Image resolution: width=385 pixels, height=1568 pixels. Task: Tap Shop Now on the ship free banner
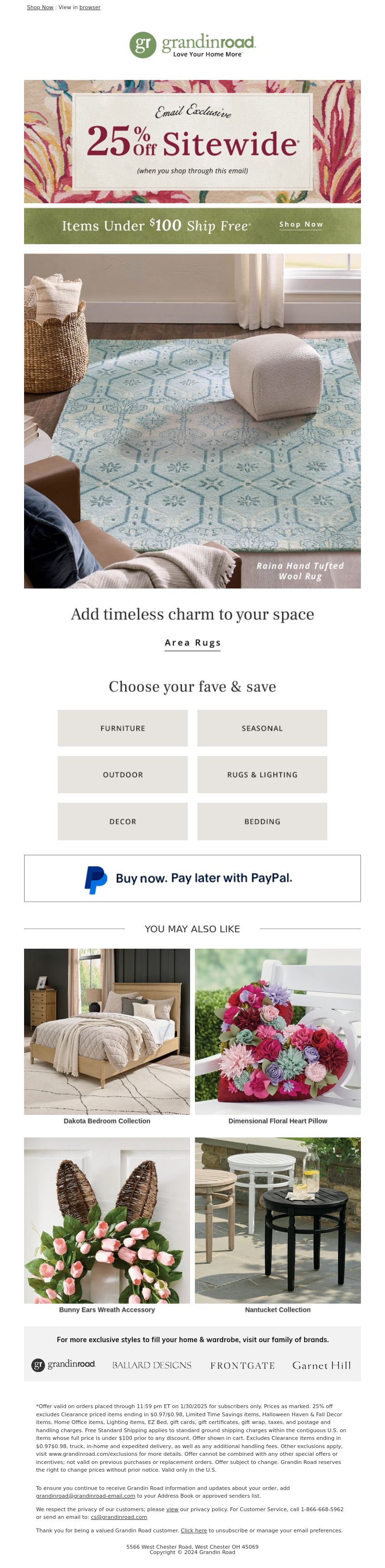click(301, 224)
